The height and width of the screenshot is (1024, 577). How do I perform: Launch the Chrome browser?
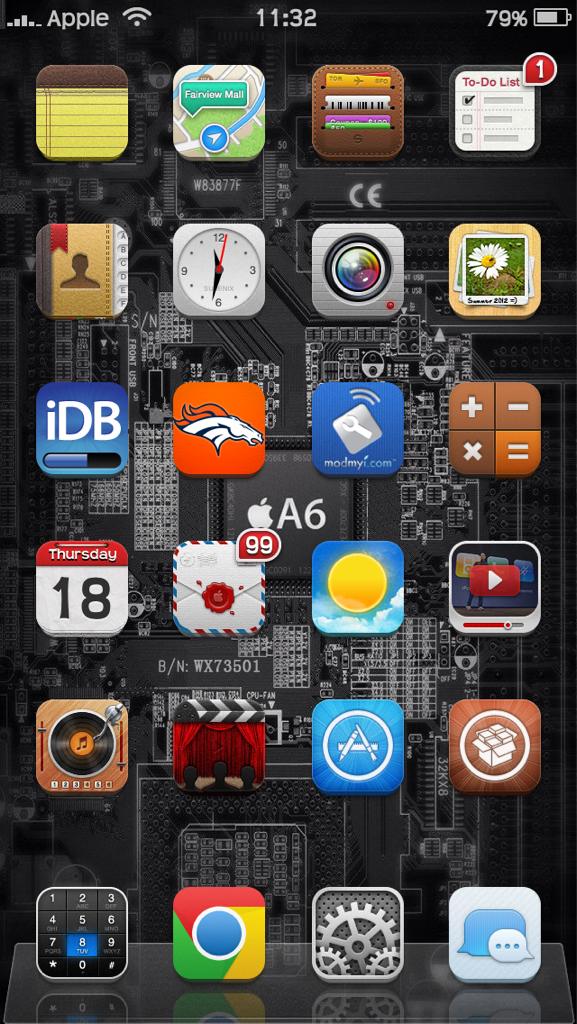pyautogui.click(x=219, y=934)
